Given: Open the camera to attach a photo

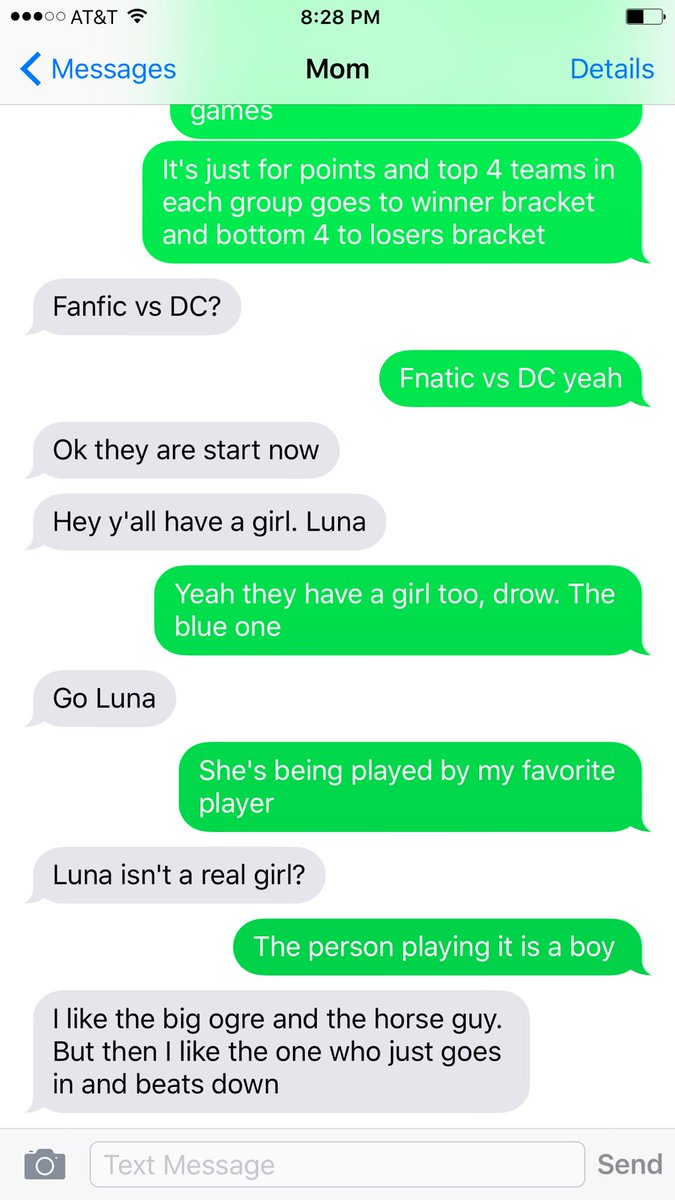Looking at the screenshot, I should click(44, 1164).
